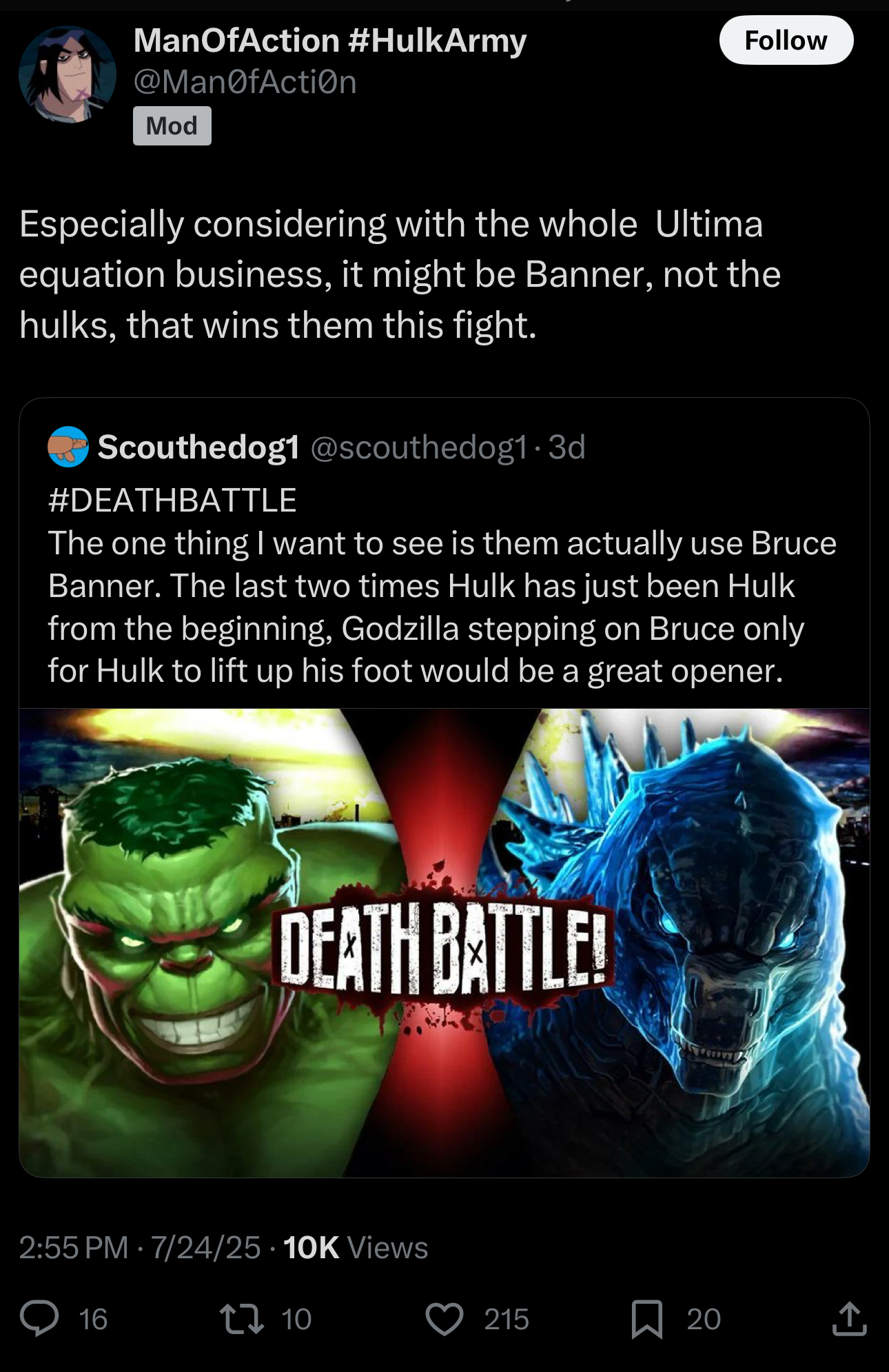View the Hulk vs Godzilla image
Viewport: 889px width, 1372px height.
[444, 942]
